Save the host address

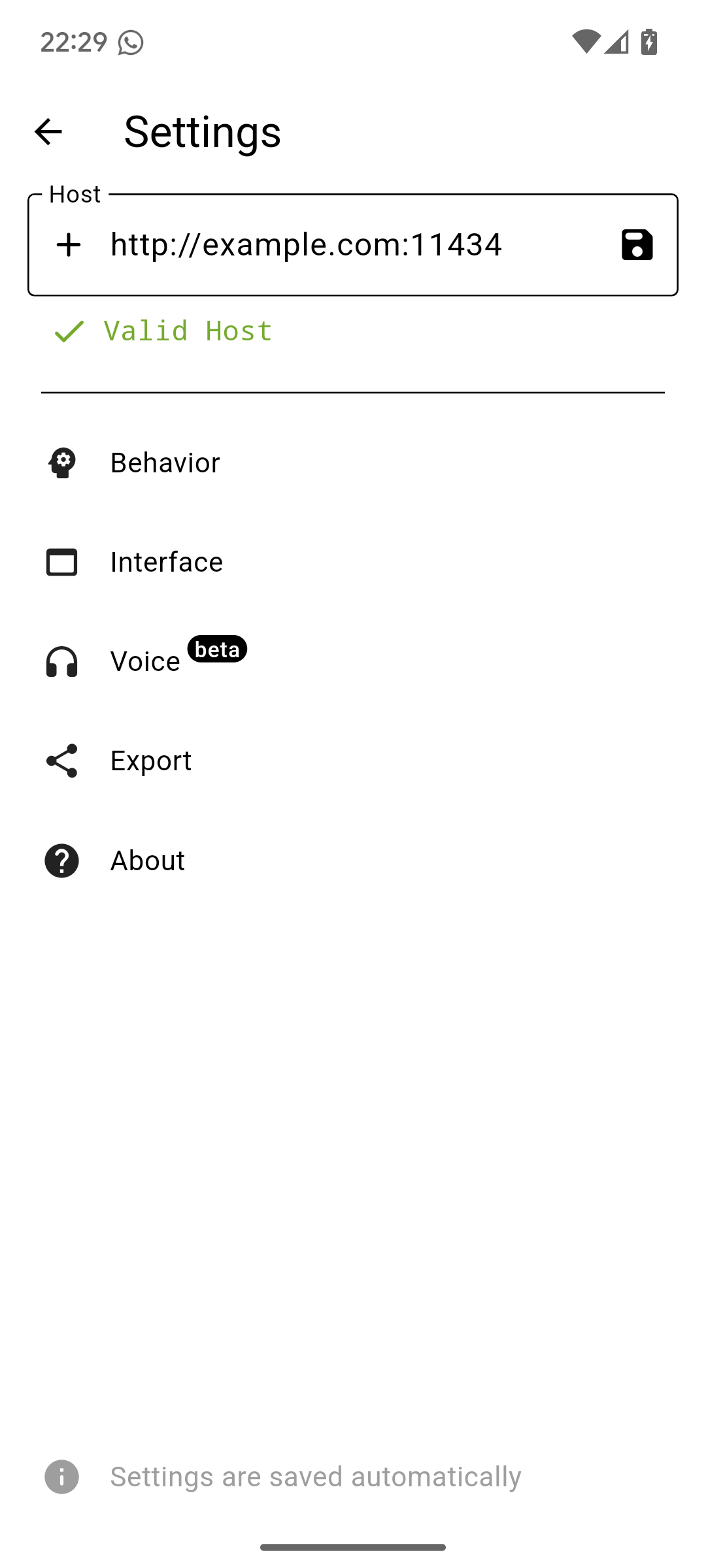click(x=637, y=245)
